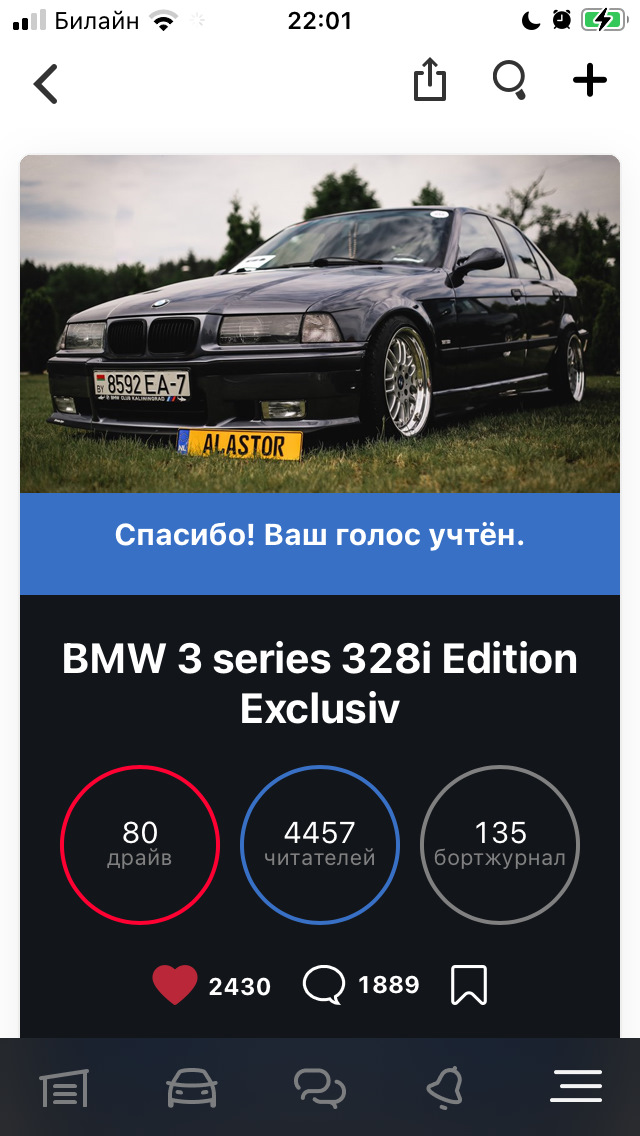Open the 80 драйв circle
This screenshot has height=1136, width=640.
tap(140, 844)
